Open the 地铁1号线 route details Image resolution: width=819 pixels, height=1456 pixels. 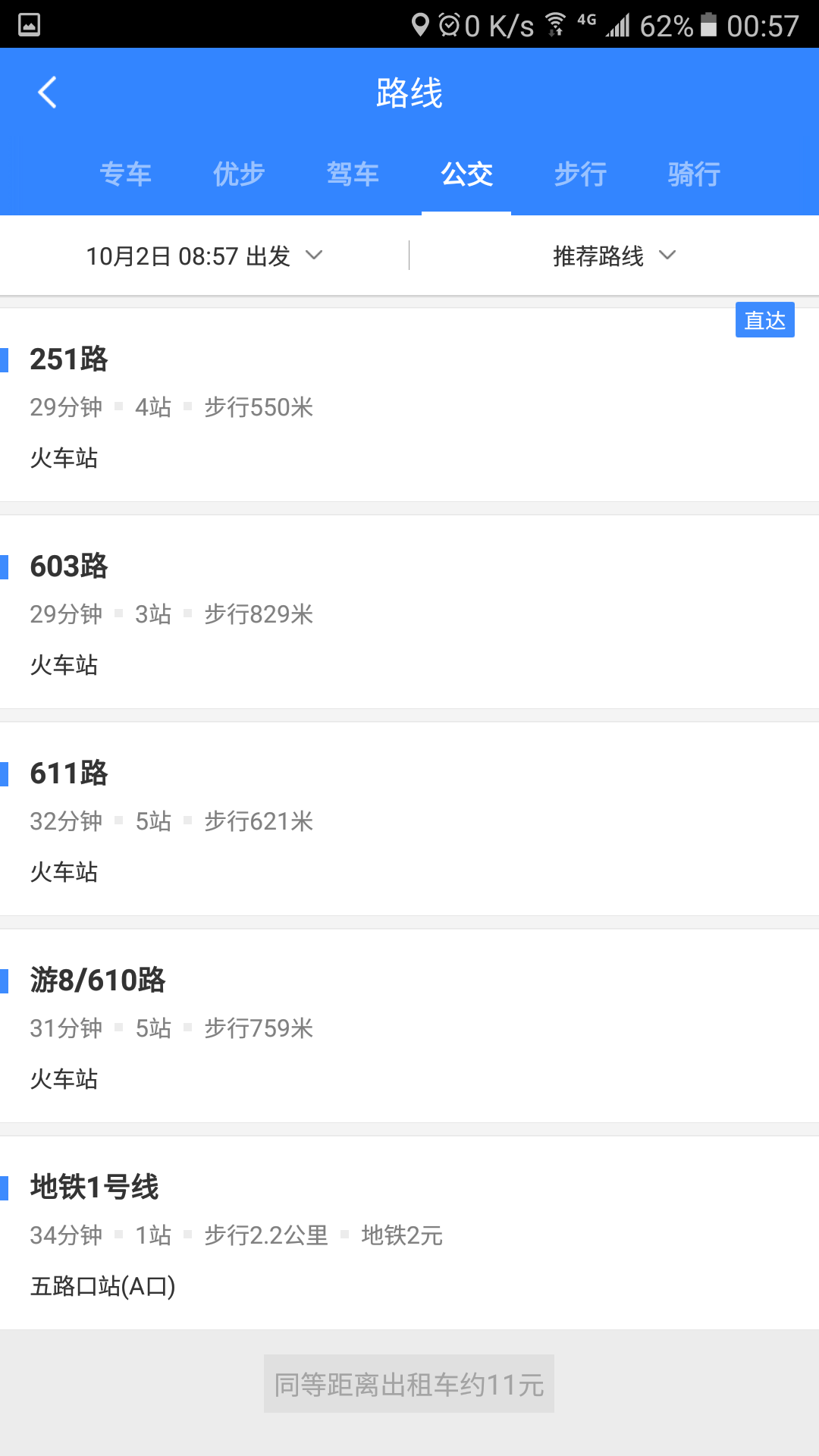tap(409, 1234)
